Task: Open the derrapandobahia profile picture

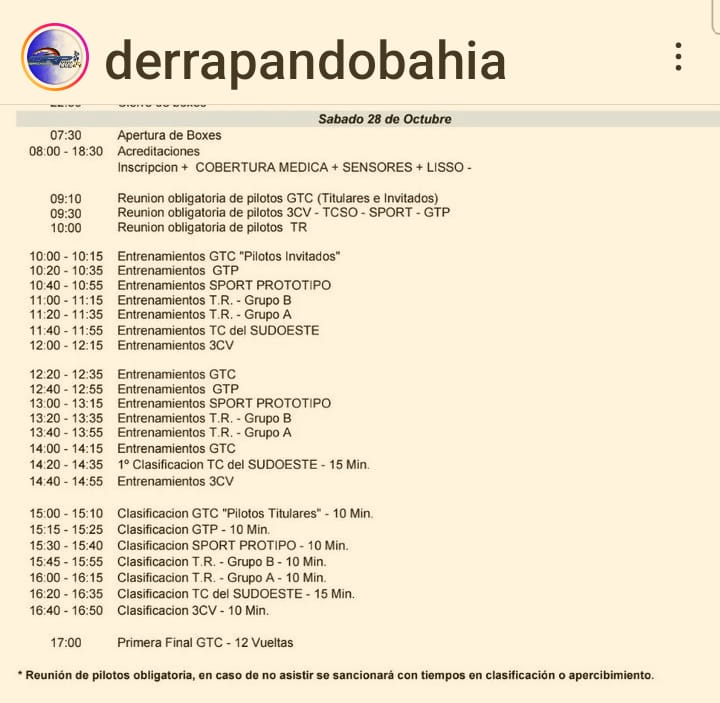Action: click(x=55, y=57)
